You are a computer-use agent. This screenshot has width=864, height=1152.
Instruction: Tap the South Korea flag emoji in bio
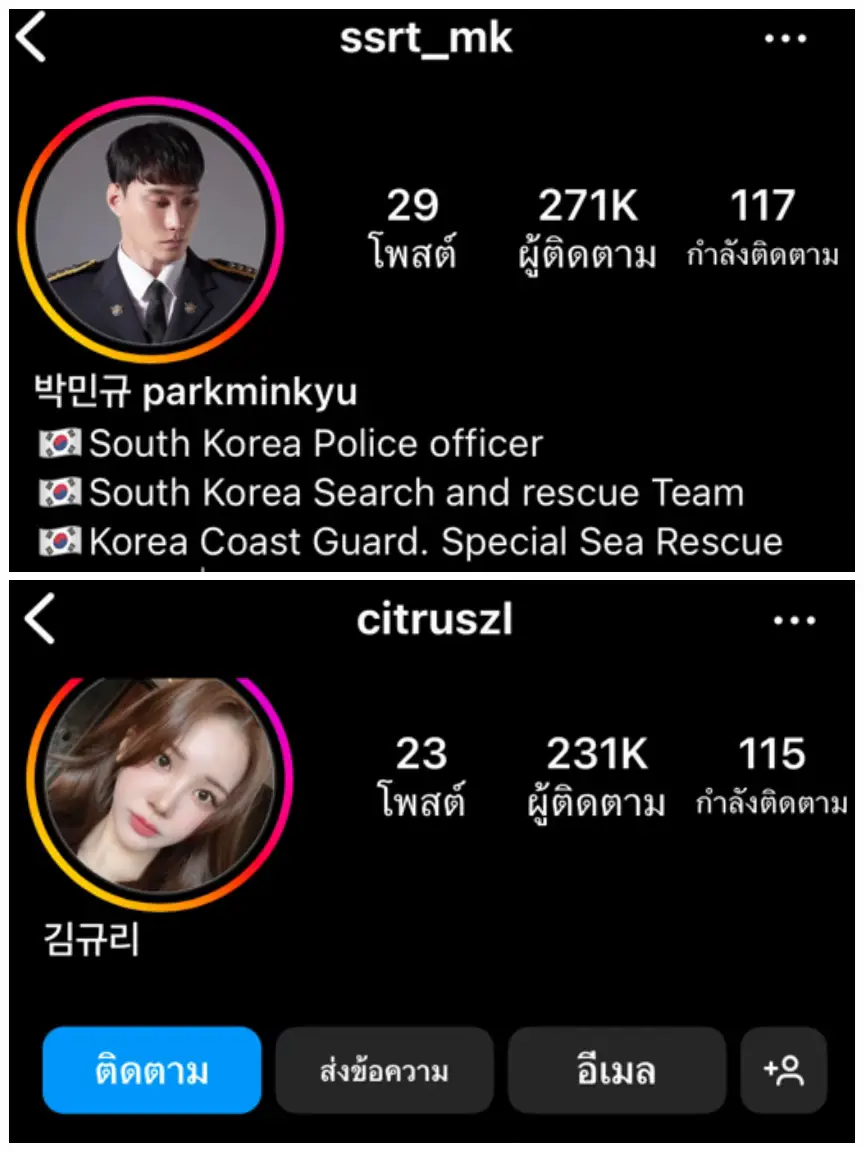click(x=62, y=443)
